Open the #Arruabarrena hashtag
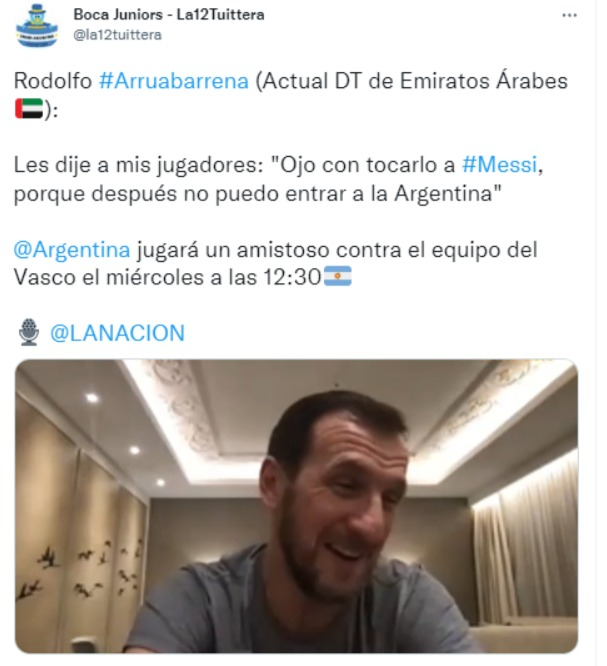Screen dimensions: 607x666 pos(174,82)
